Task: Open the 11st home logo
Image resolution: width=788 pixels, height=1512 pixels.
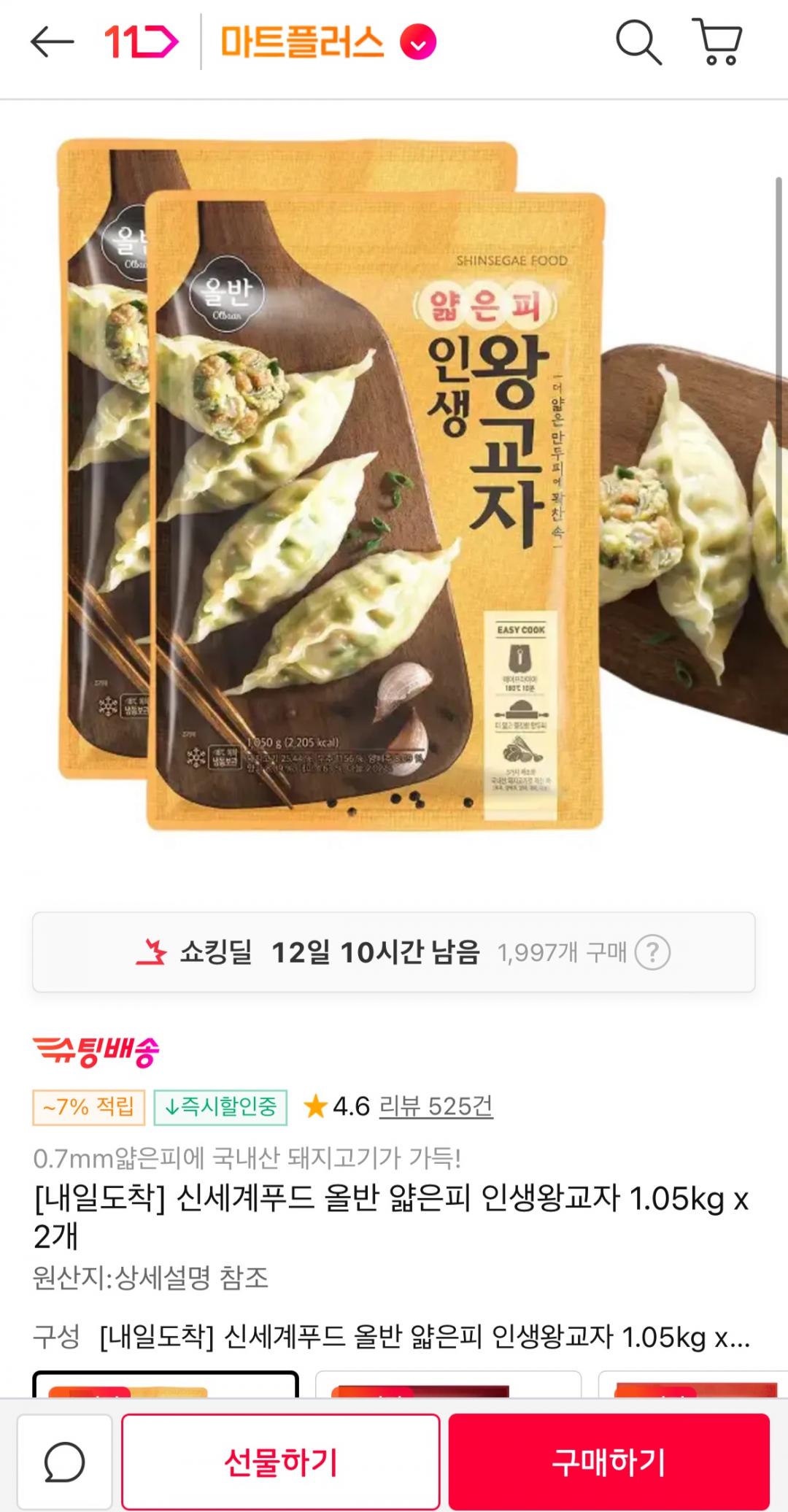Action: (x=141, y=42)
